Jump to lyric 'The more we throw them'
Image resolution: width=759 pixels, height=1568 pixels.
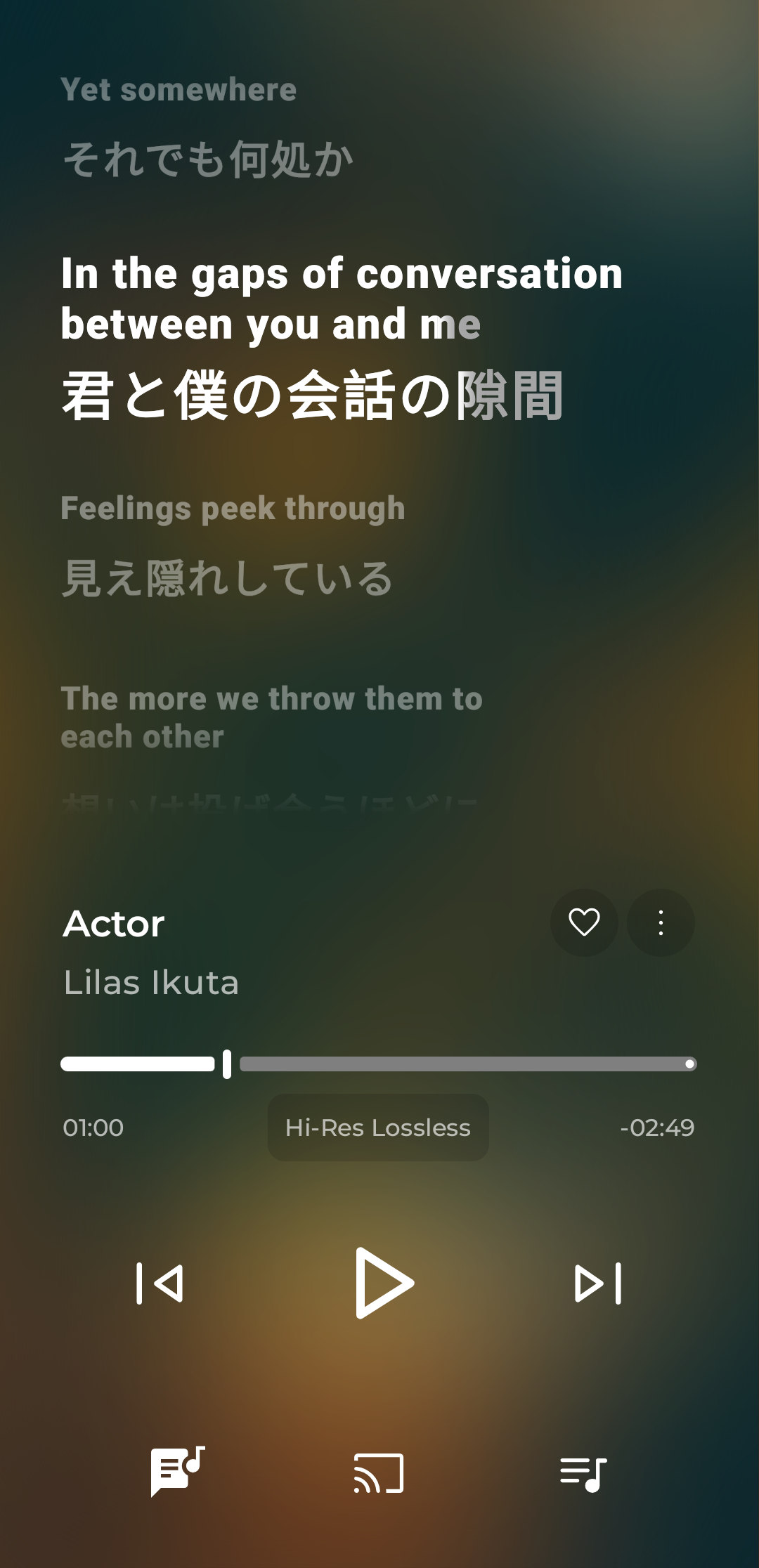pyautogui.click(x=271, y=717)
